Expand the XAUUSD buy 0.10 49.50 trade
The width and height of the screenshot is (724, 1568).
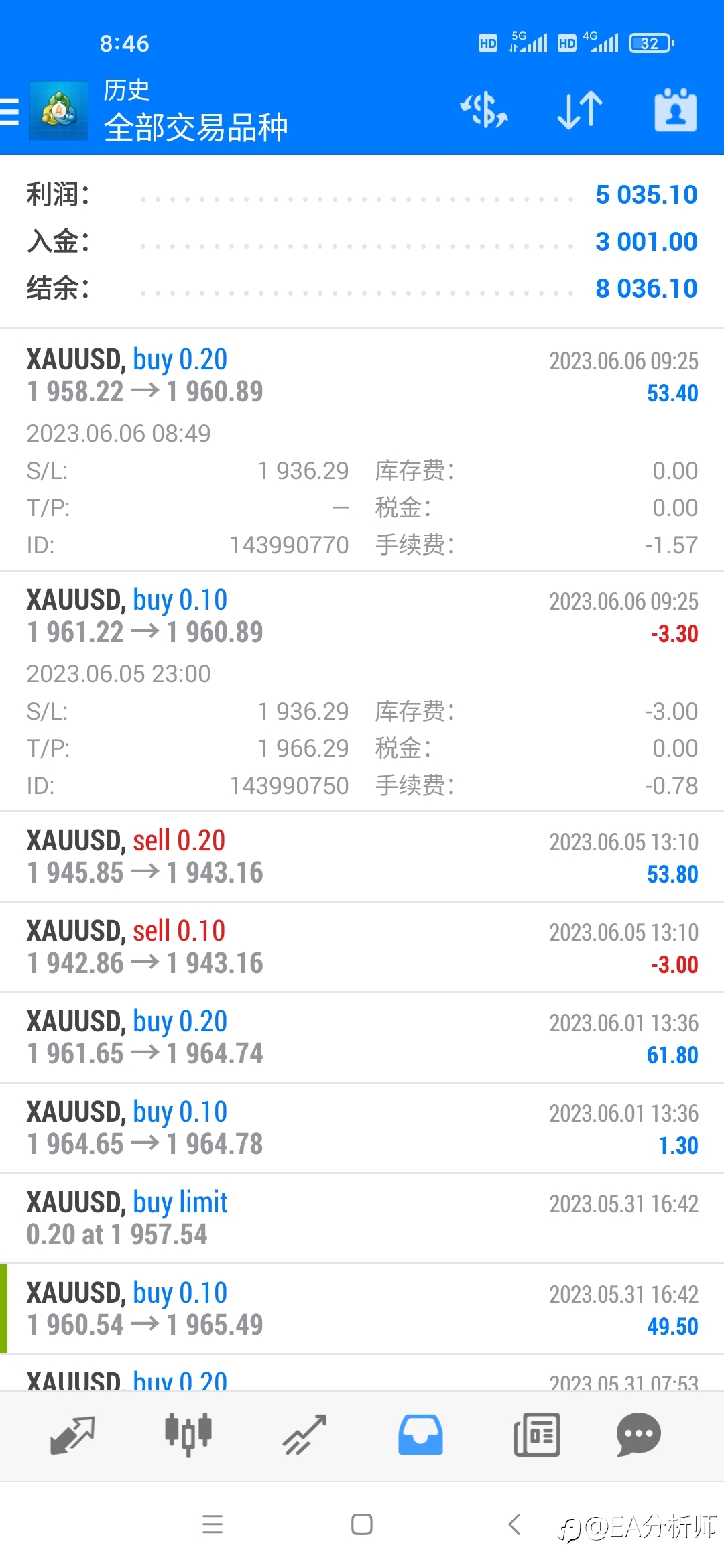click(x=362, y=1309)
